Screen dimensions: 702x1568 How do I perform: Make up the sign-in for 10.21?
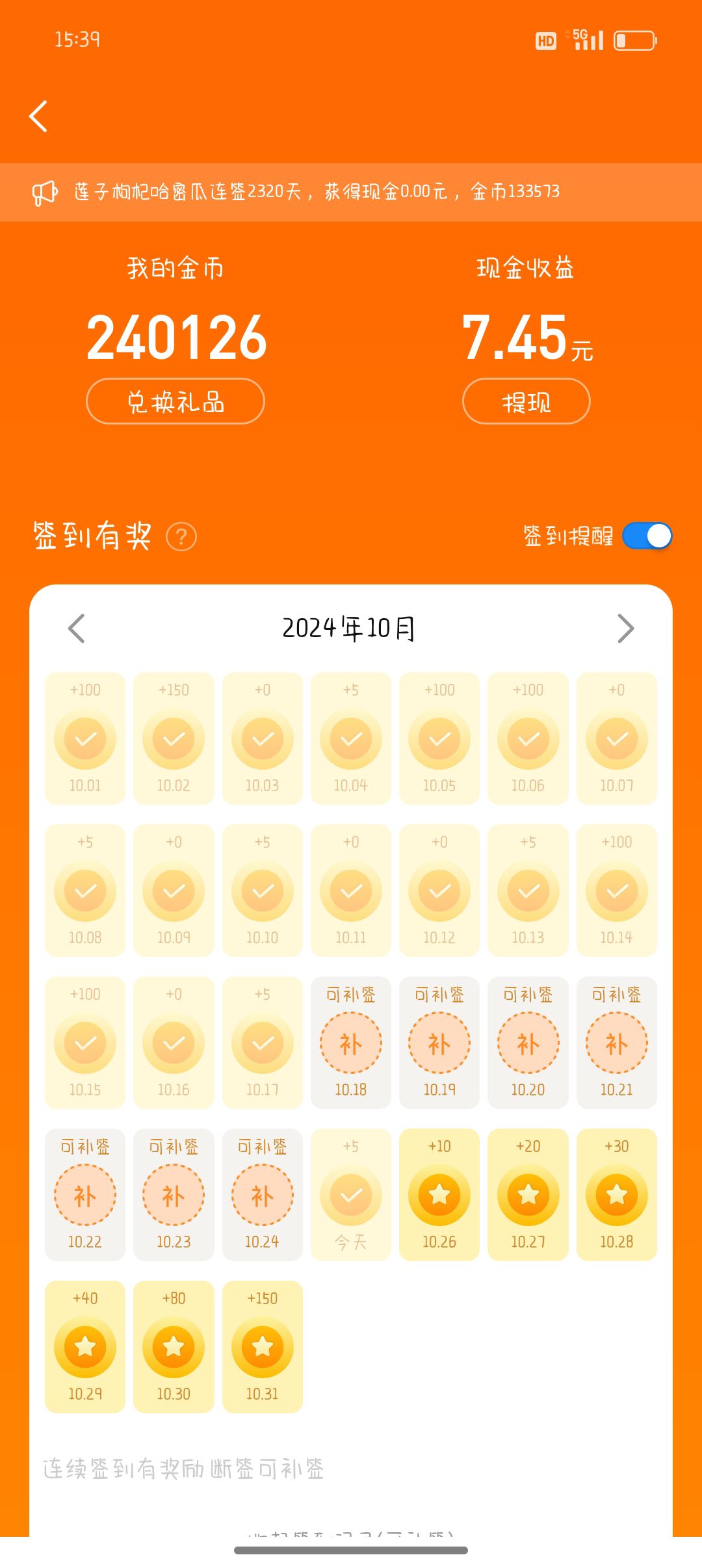point(617,1043)
